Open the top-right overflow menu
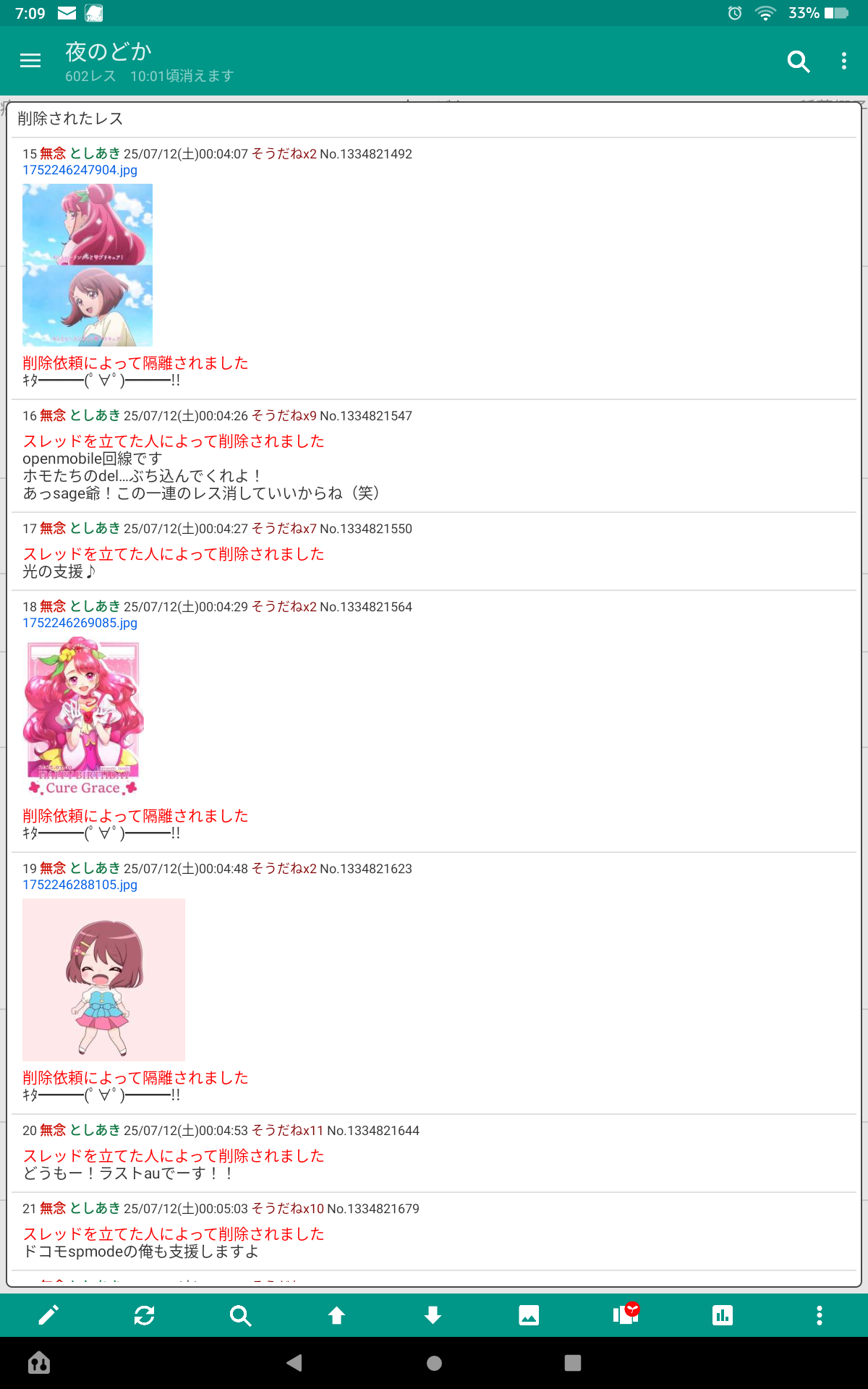This screenshot has height=1389, width=868. click(x=844, y=61)
